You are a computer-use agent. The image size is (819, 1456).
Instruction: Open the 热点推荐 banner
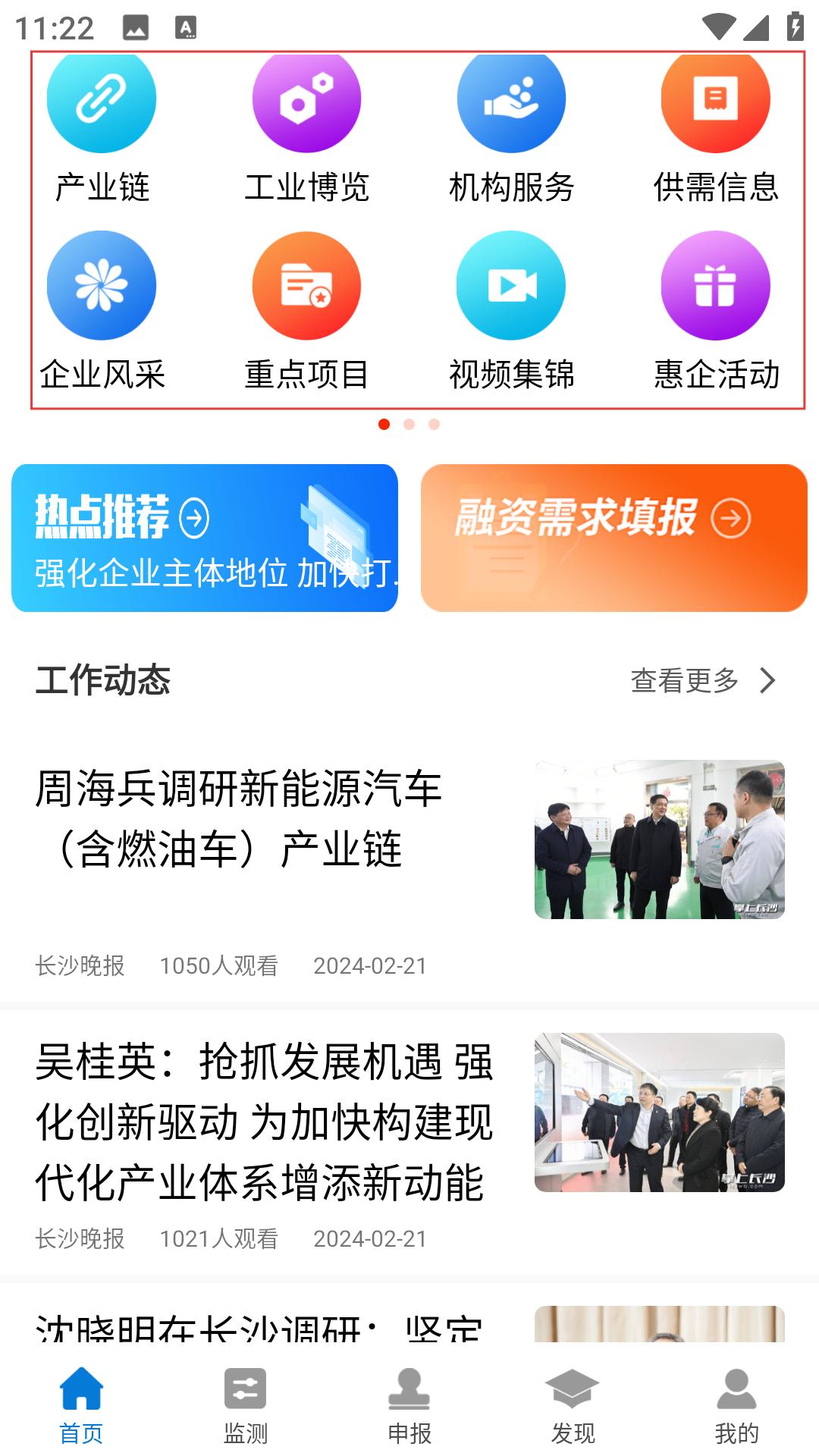tap(205, 538)
